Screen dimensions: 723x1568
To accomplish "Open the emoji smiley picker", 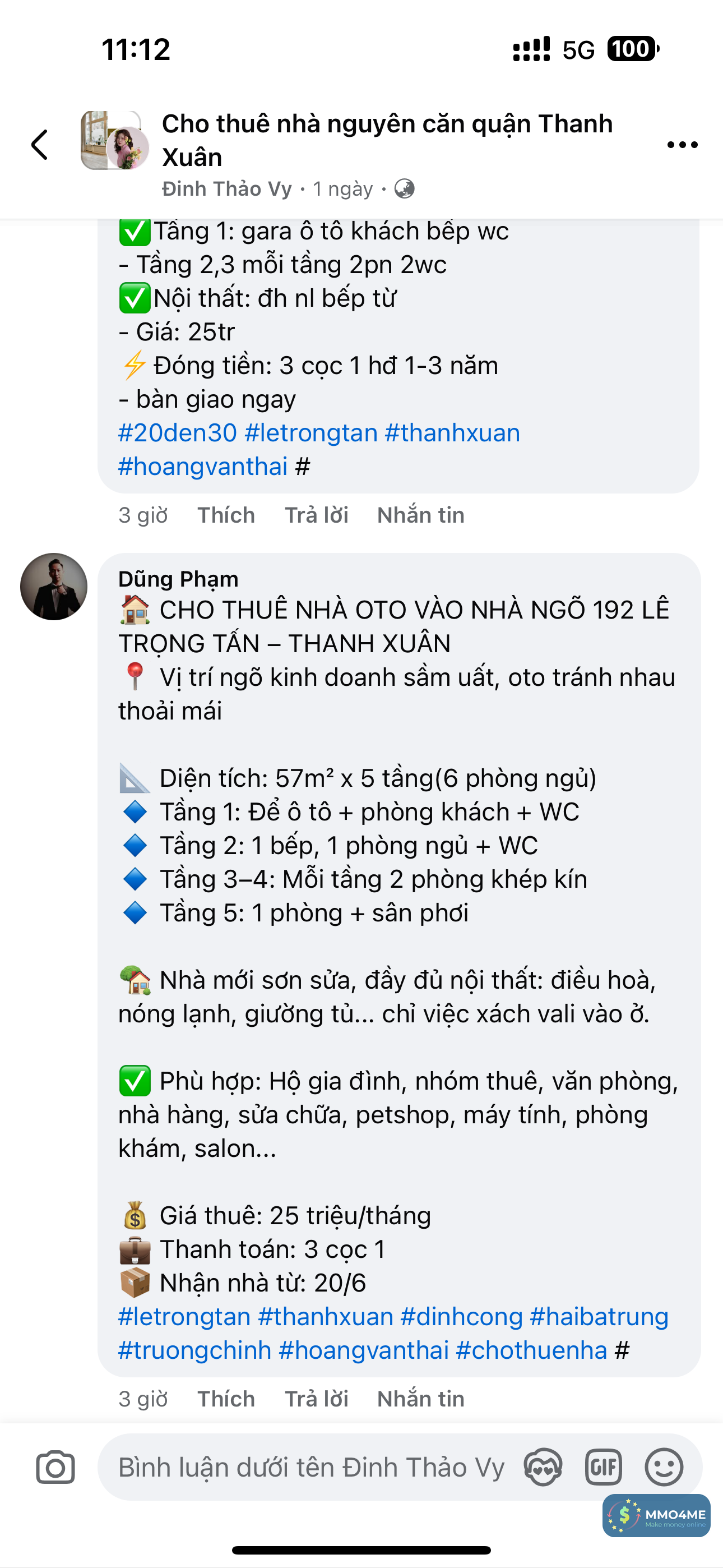I will point(664,1468).
